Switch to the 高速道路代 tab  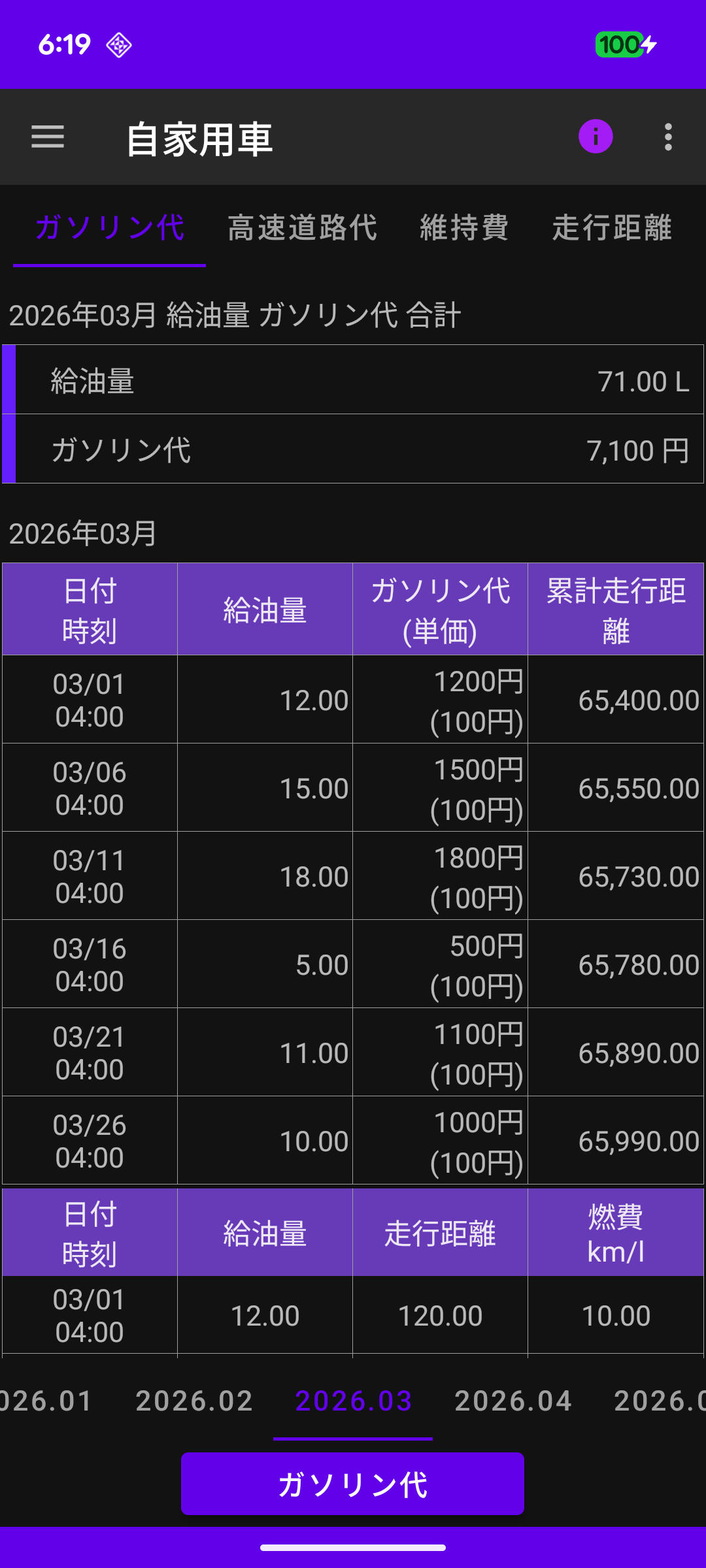coord(302,228)
